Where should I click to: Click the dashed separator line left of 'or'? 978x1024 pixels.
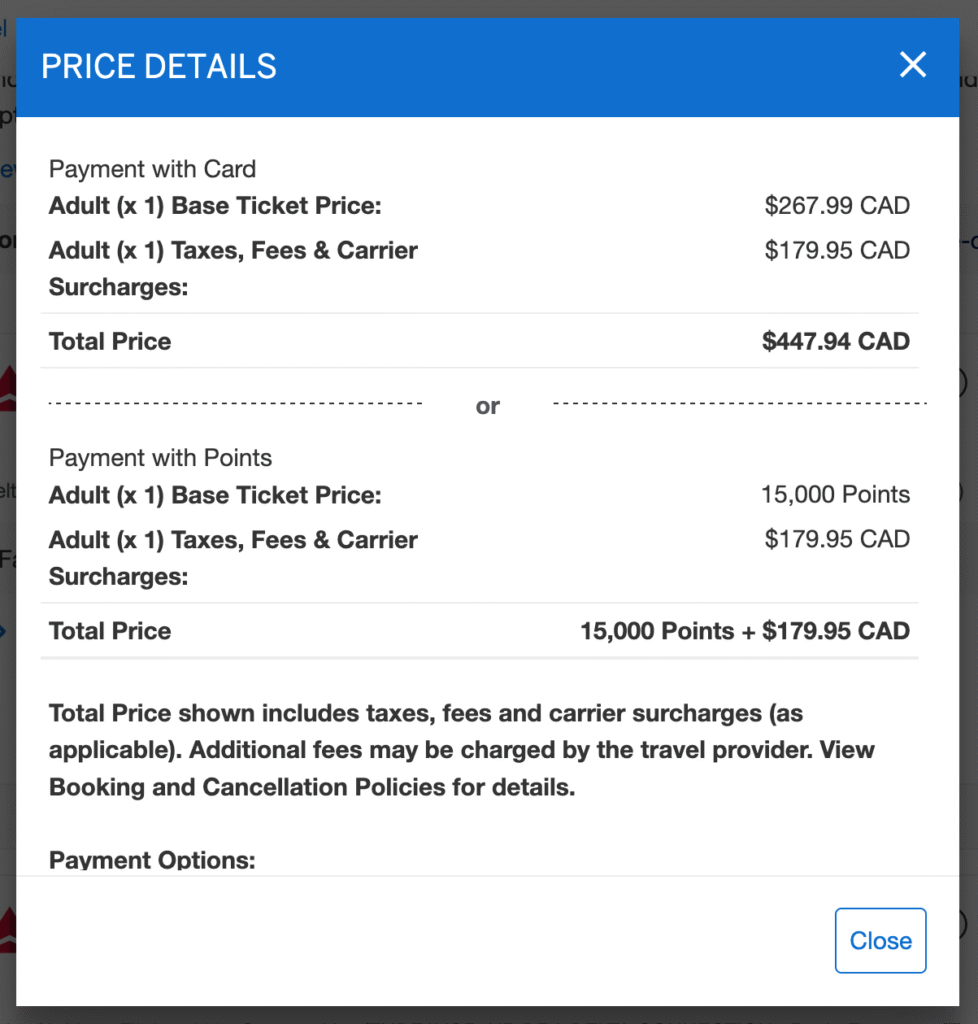[x=235, y=403]
